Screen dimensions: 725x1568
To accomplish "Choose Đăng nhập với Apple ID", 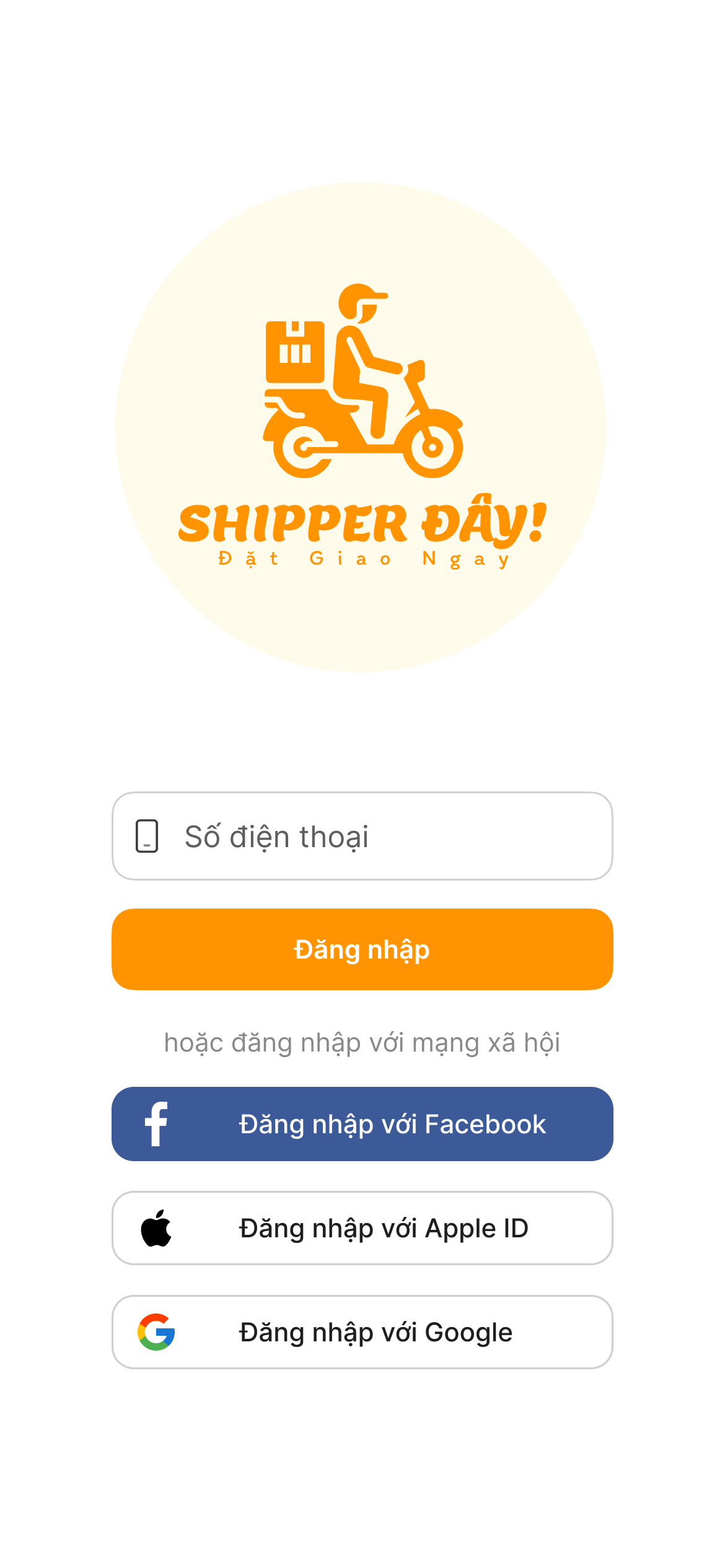I will coord(362,1228).
